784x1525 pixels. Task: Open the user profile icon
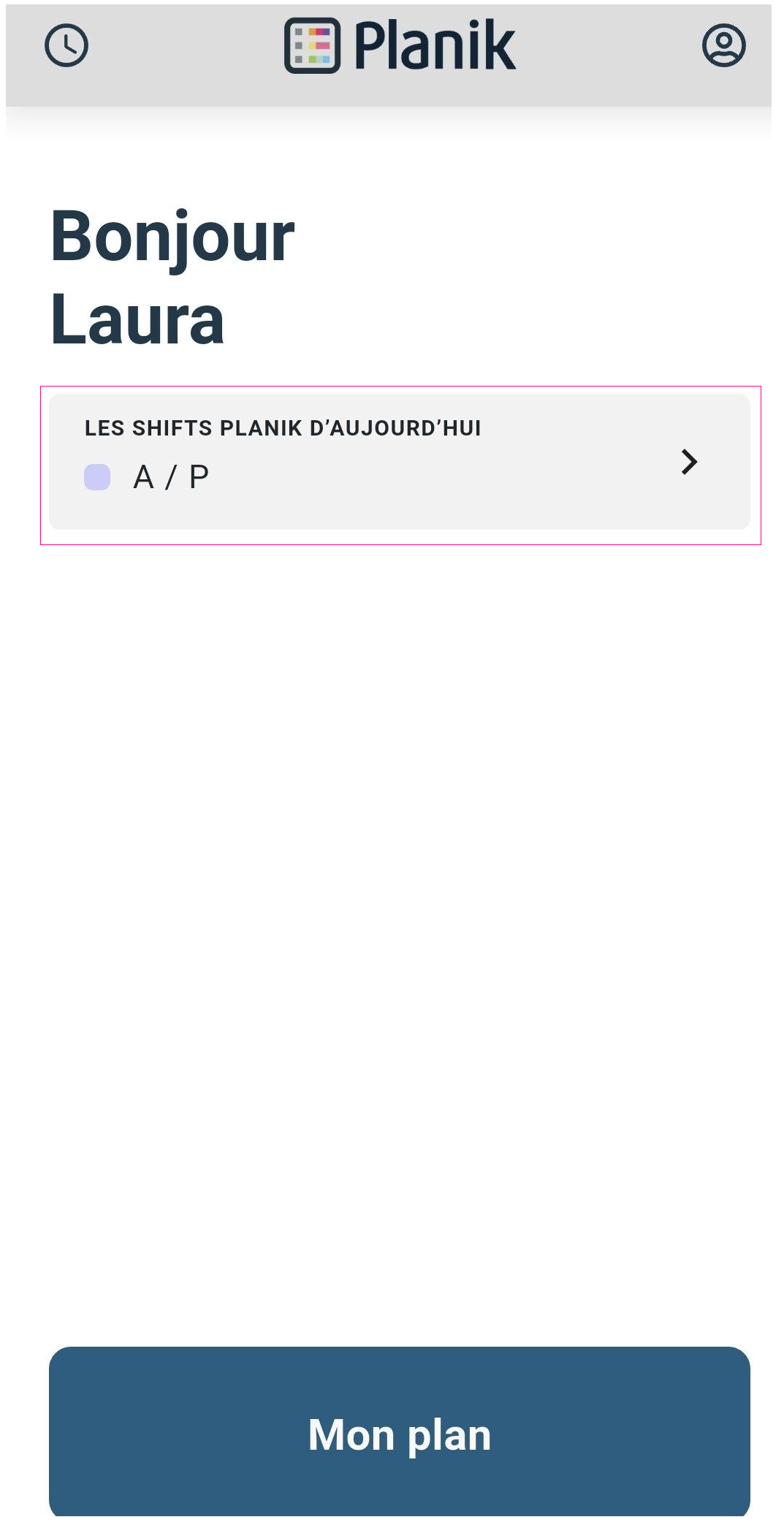pyautogui.click(x=723, y=46)
